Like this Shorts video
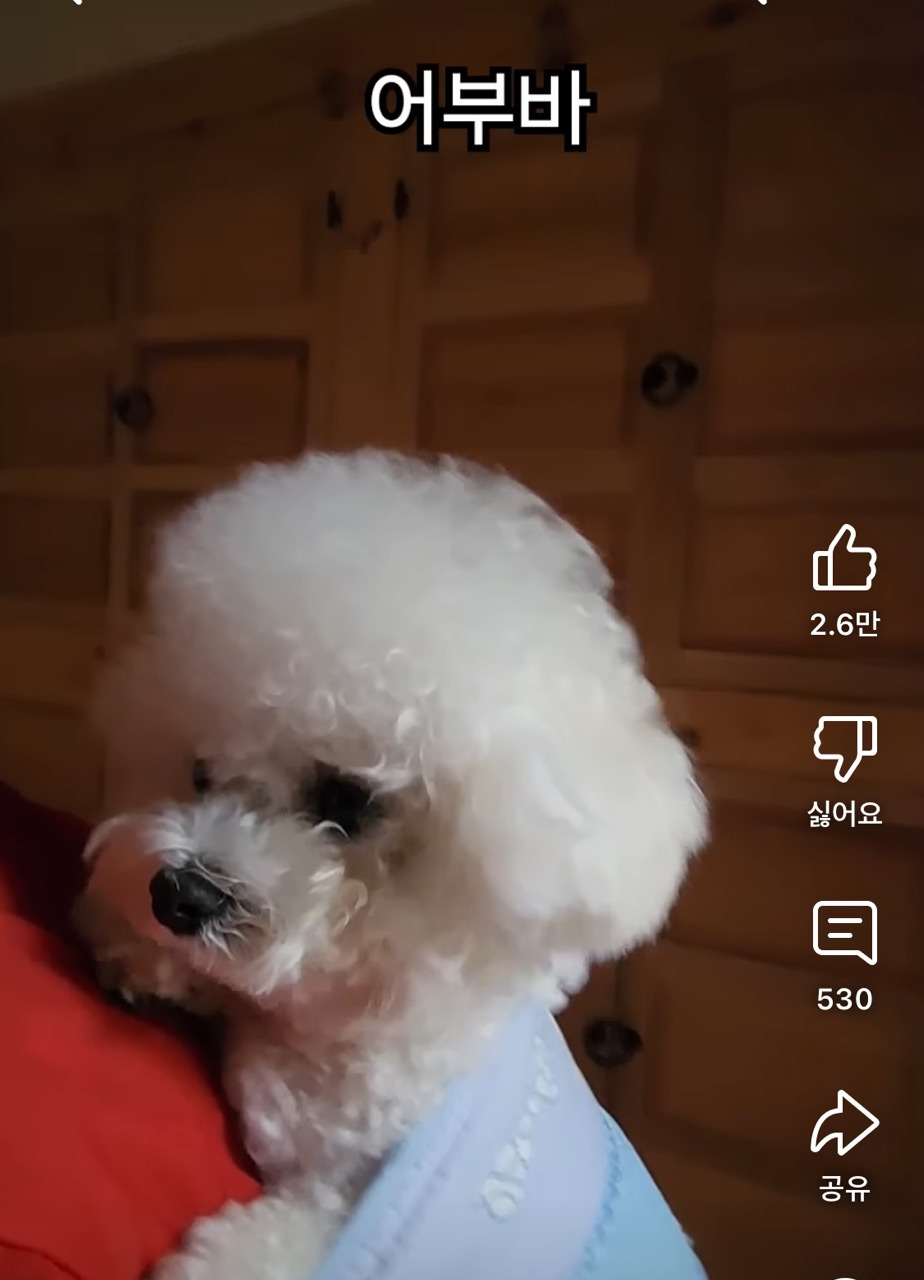This screenshot has height=1280, width=924. tap(844, 558)
